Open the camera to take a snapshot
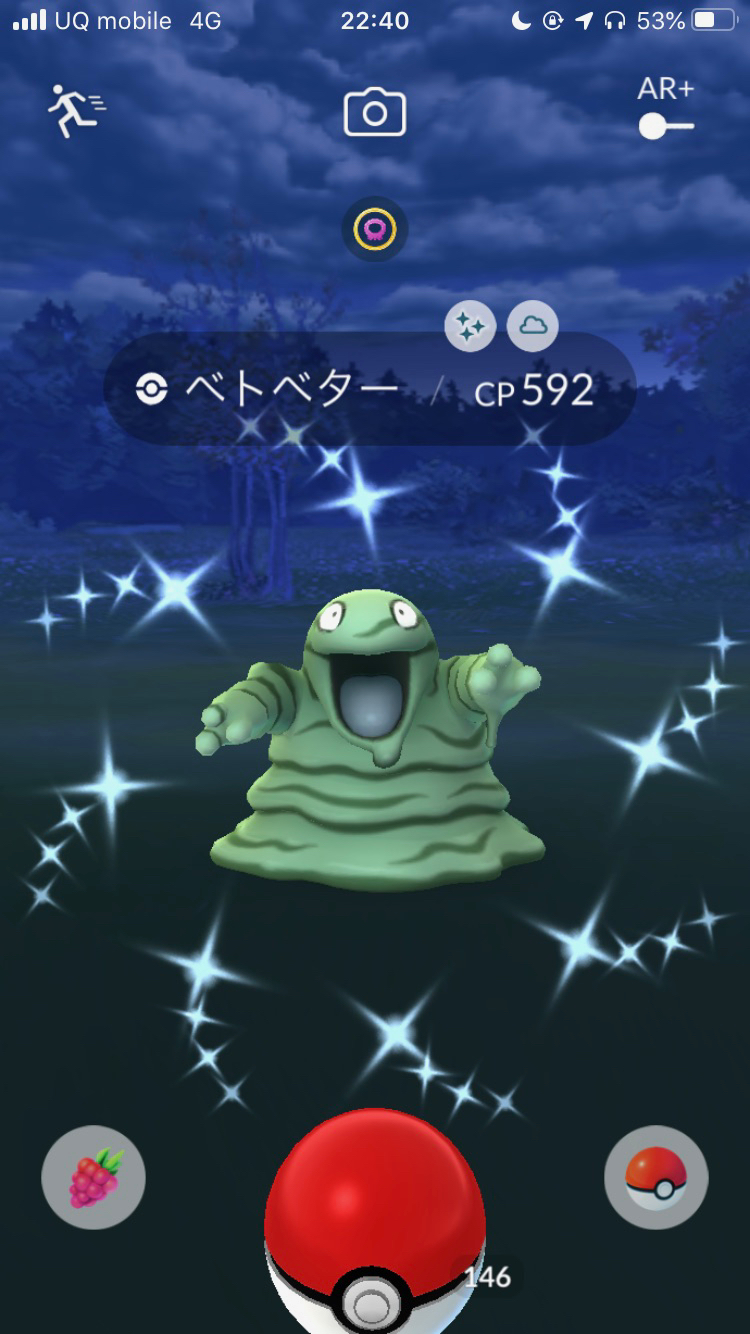This screenshot has height=1334, width=750. pyautogui.click(x=375, y=112)
